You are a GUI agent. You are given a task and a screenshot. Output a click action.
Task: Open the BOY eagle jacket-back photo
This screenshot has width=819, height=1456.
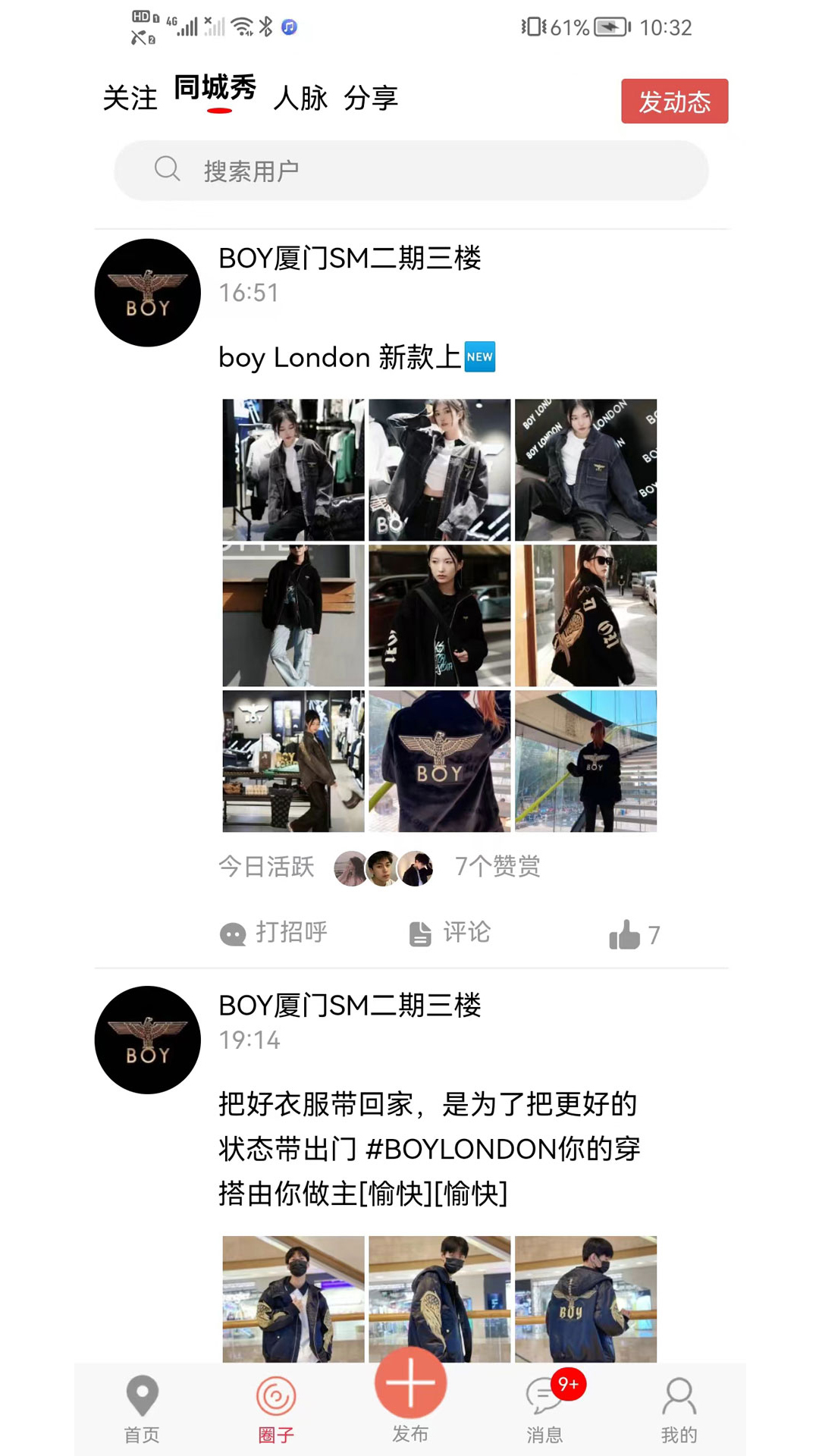click(x=440, y=761)
